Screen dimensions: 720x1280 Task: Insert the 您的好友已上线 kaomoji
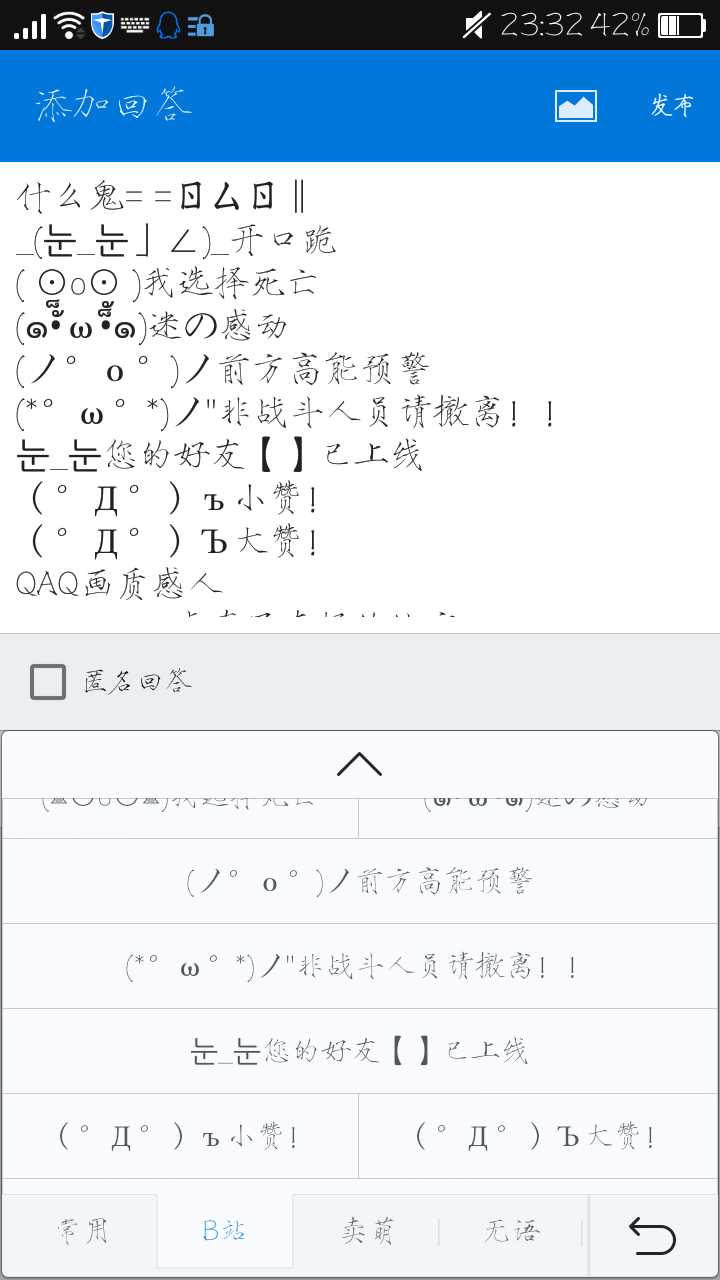point(360,1050)
